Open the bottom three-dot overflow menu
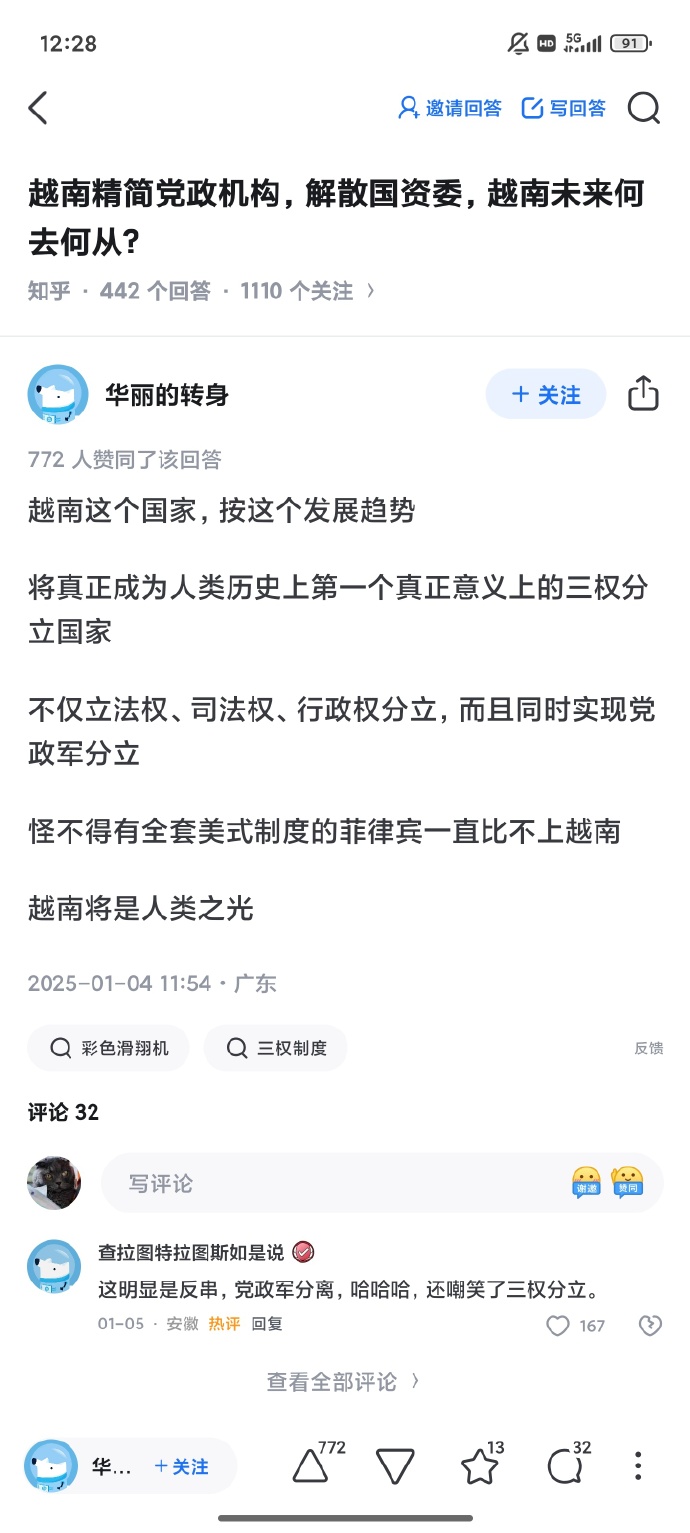This screenshot has width=690, height=1533. 638,1466
